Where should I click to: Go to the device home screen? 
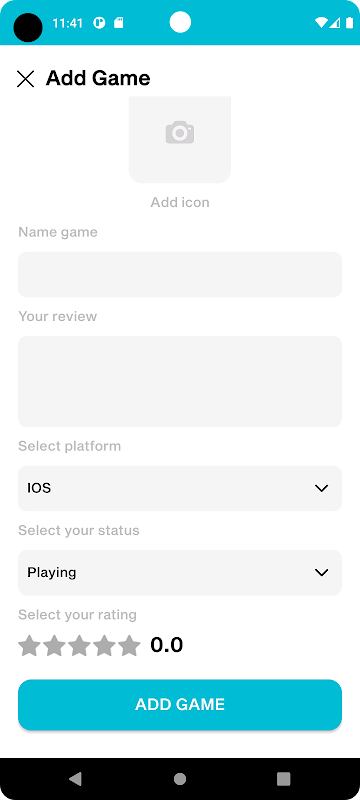[x=180, y=779]
